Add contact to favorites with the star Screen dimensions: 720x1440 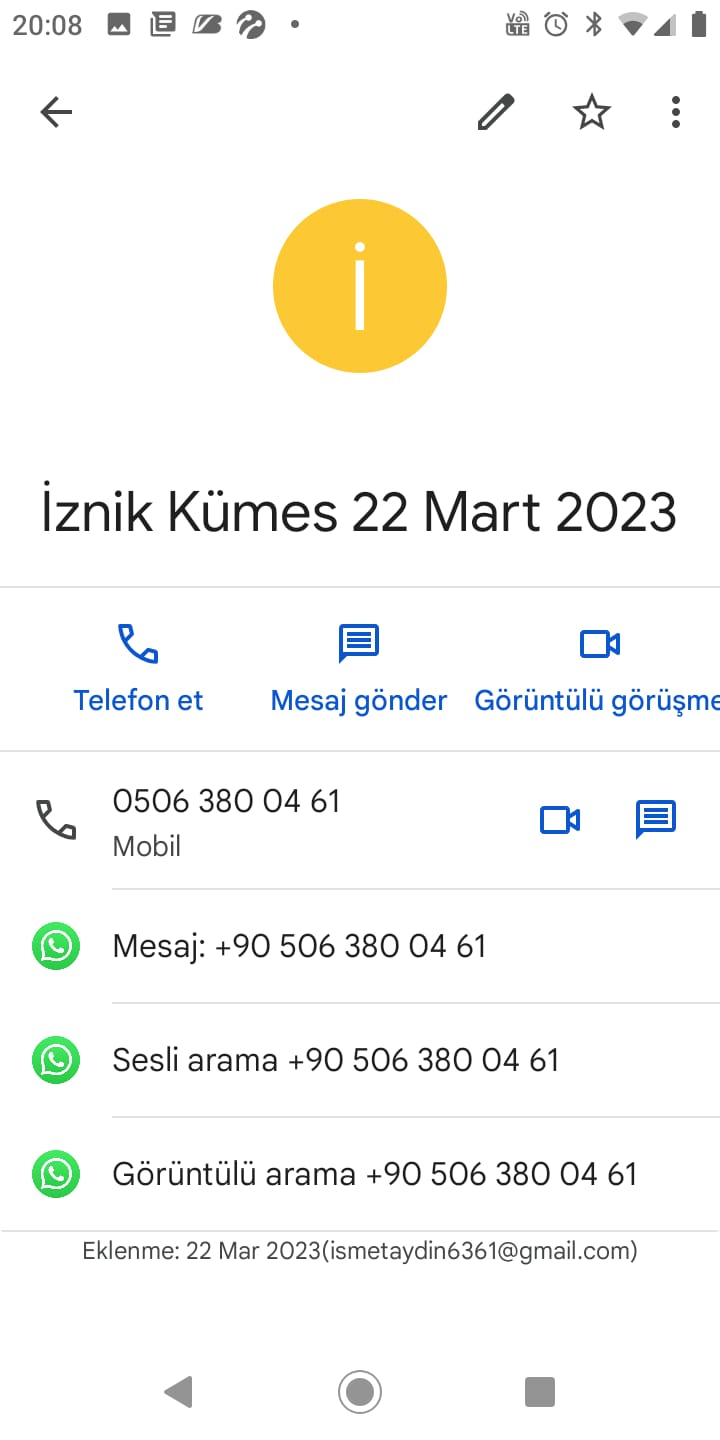tap(591, 113)
